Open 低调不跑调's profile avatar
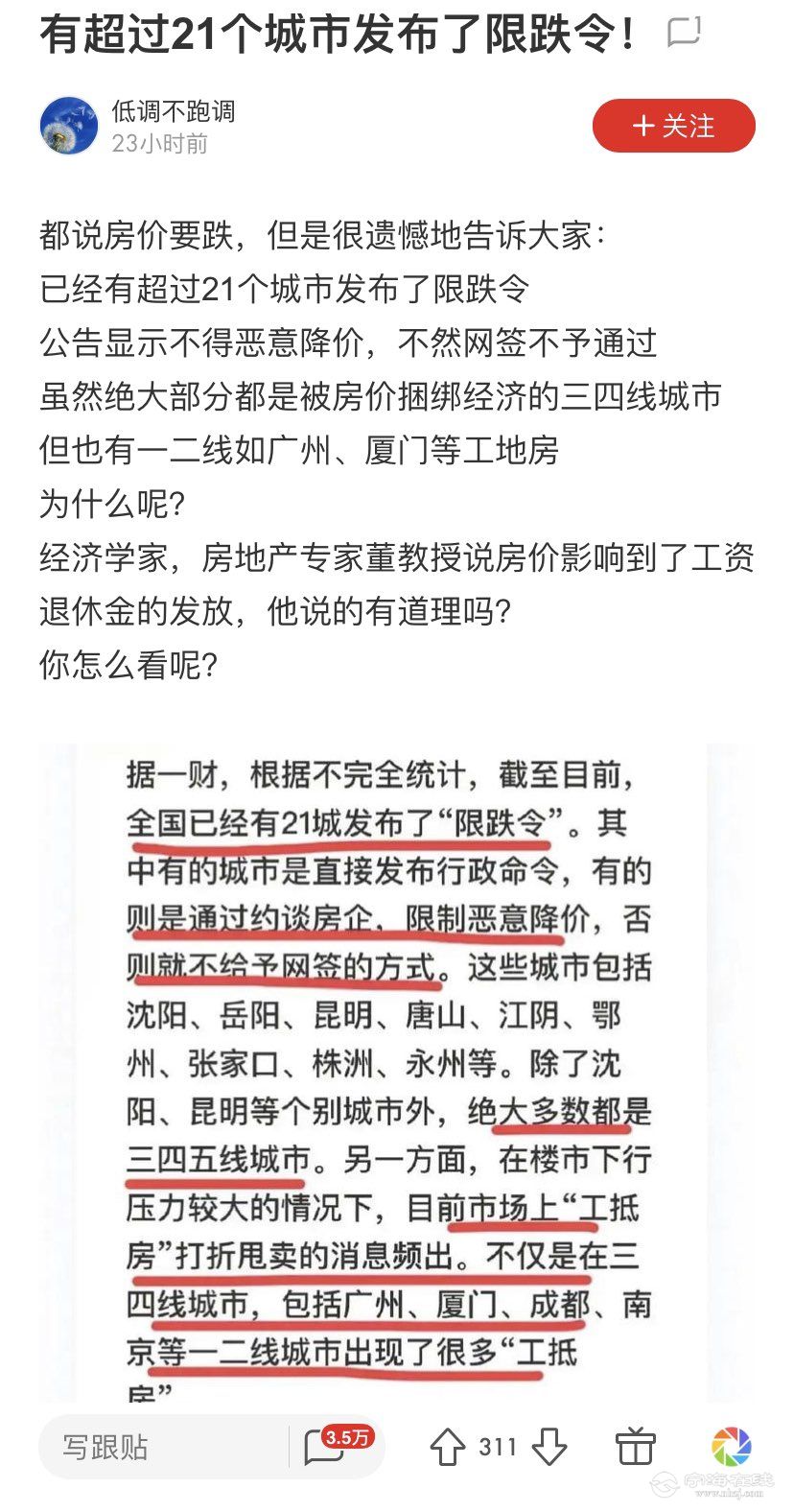 69,126
